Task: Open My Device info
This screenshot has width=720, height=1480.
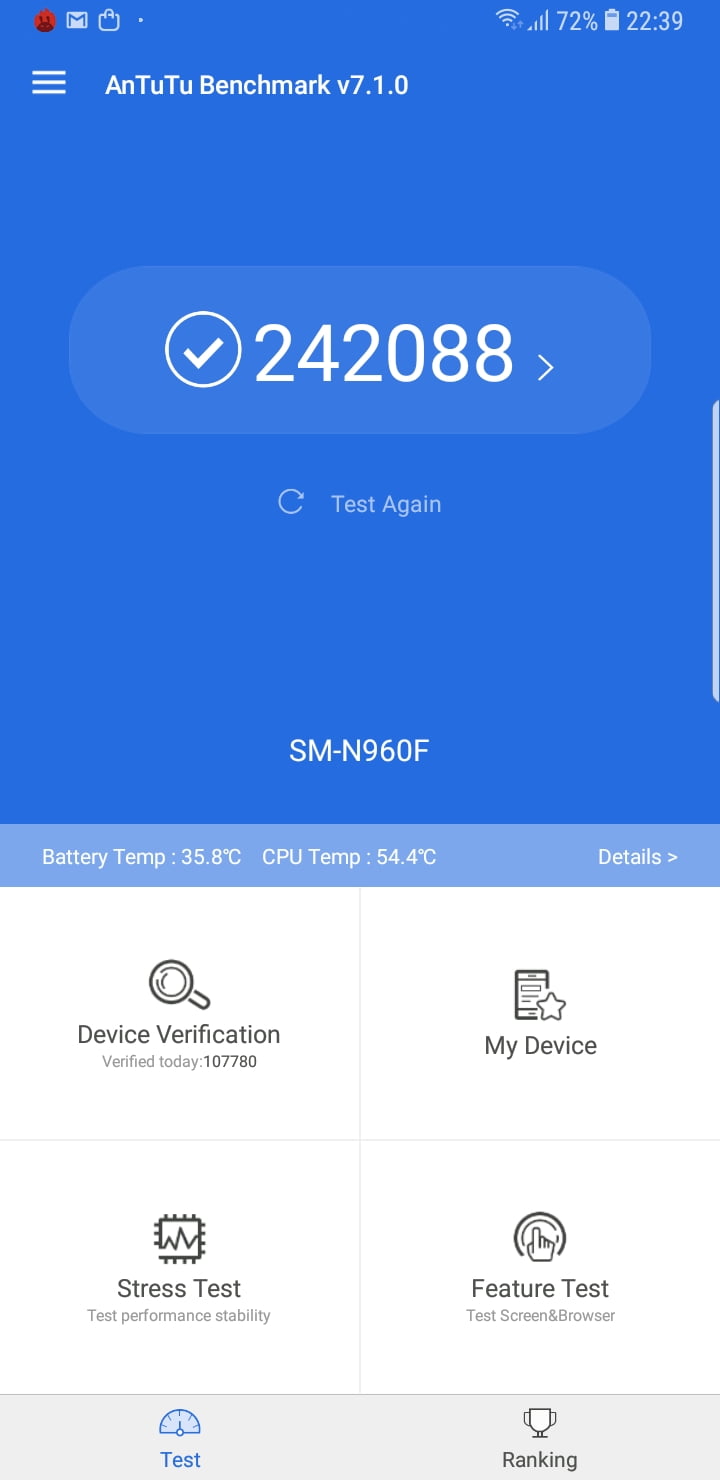Action: 540,1013
